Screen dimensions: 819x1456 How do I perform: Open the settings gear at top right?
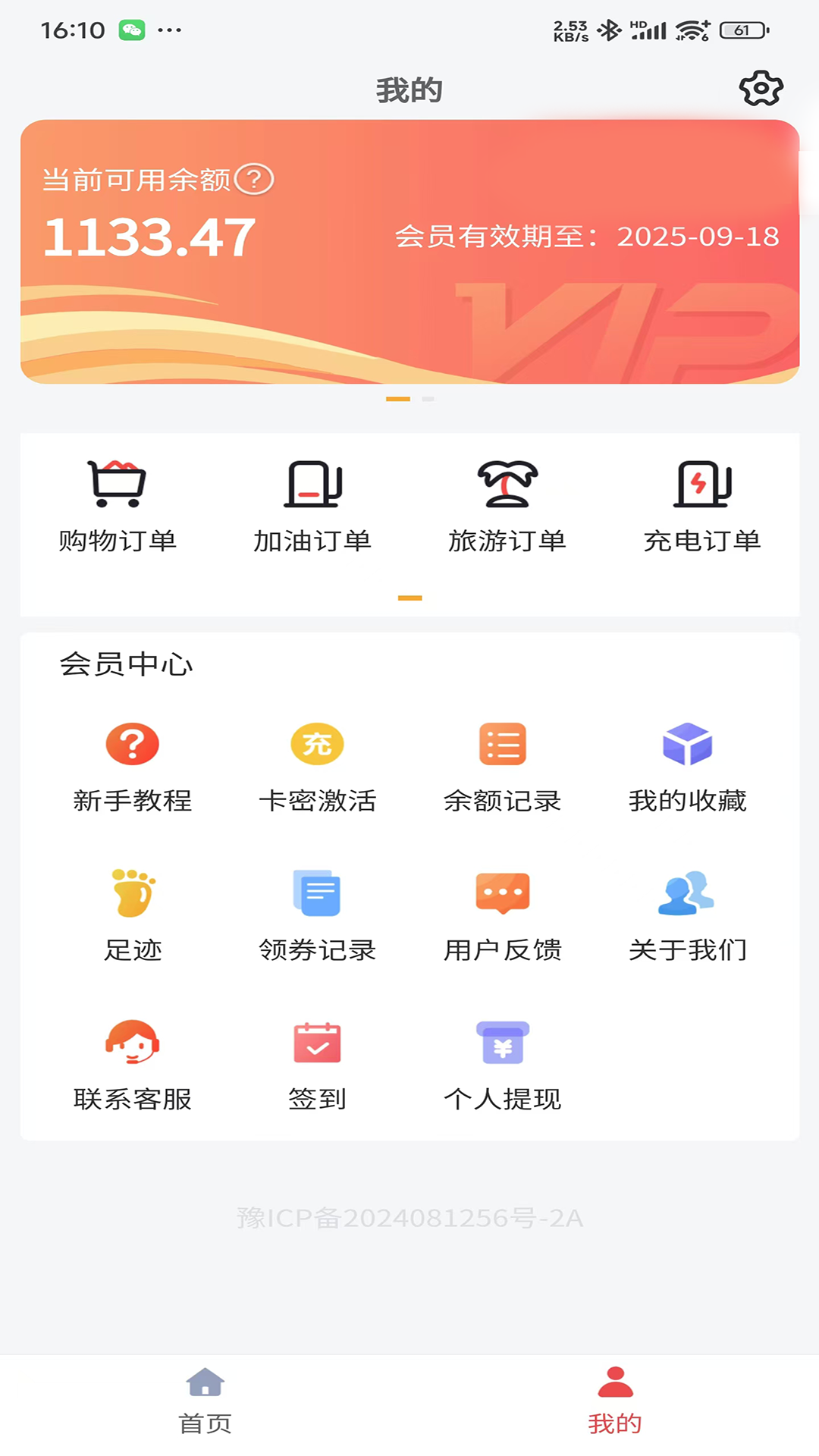(761, 89)
